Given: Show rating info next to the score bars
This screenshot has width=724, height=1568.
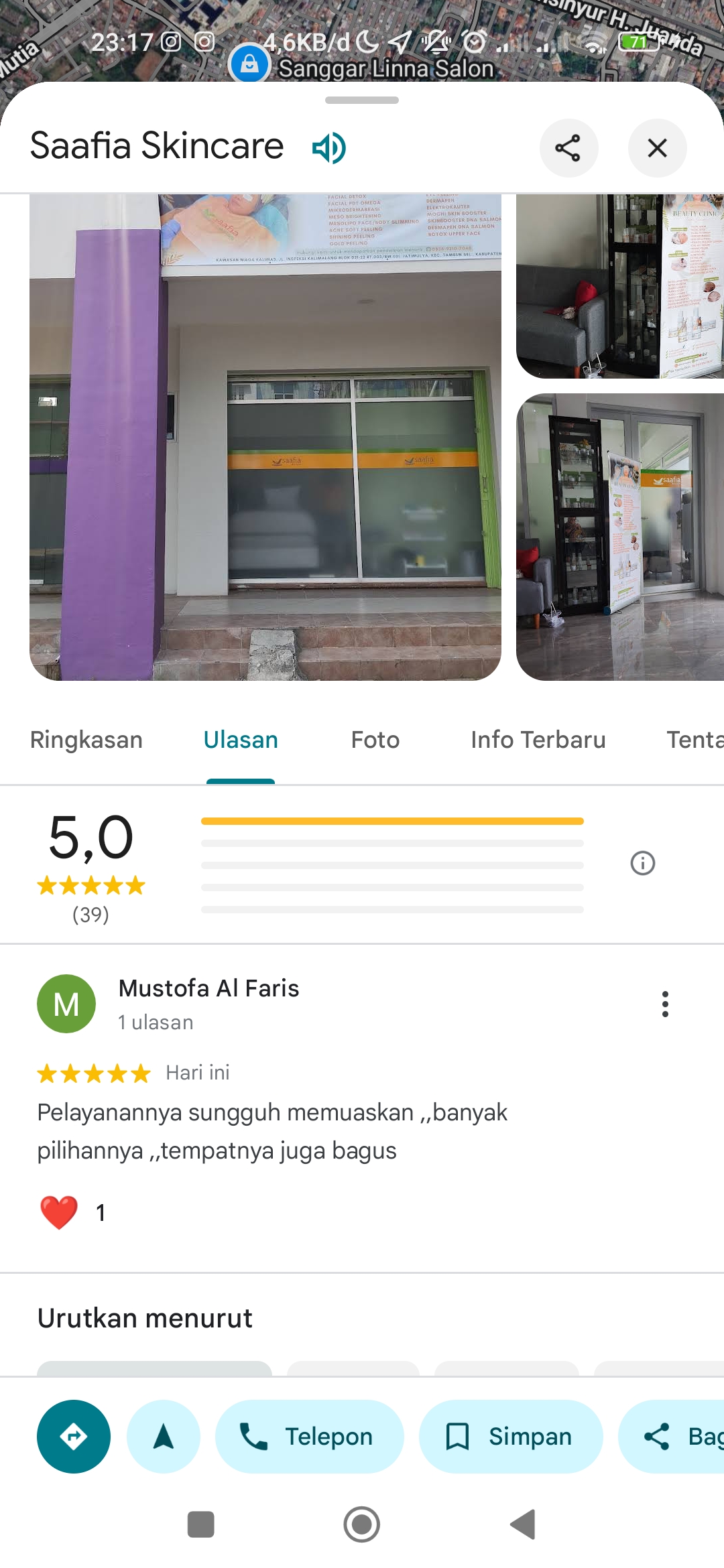Looking at the screenshot, I should point(643,863).
